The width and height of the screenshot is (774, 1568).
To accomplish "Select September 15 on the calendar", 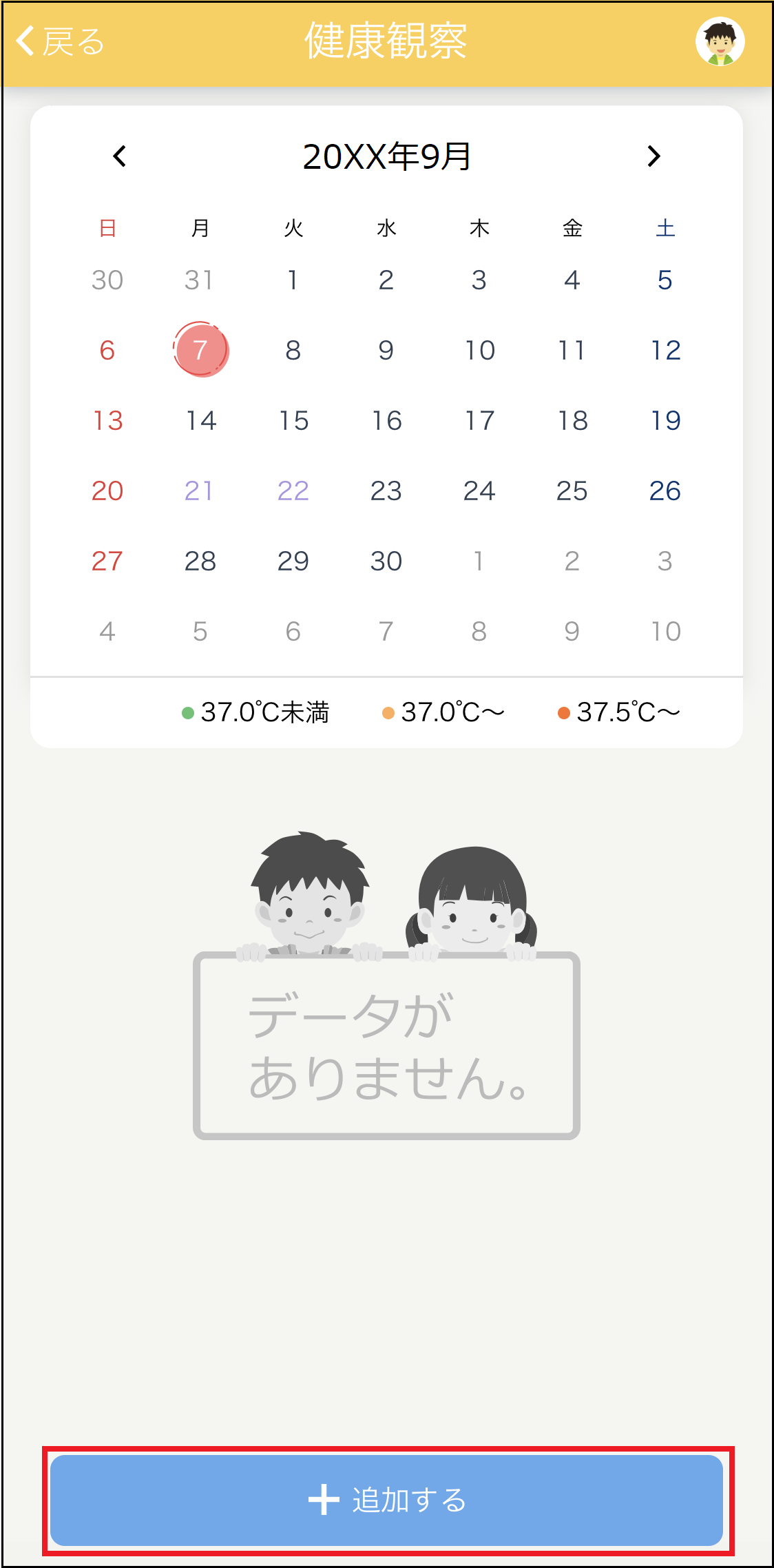I will coord(293,420).
